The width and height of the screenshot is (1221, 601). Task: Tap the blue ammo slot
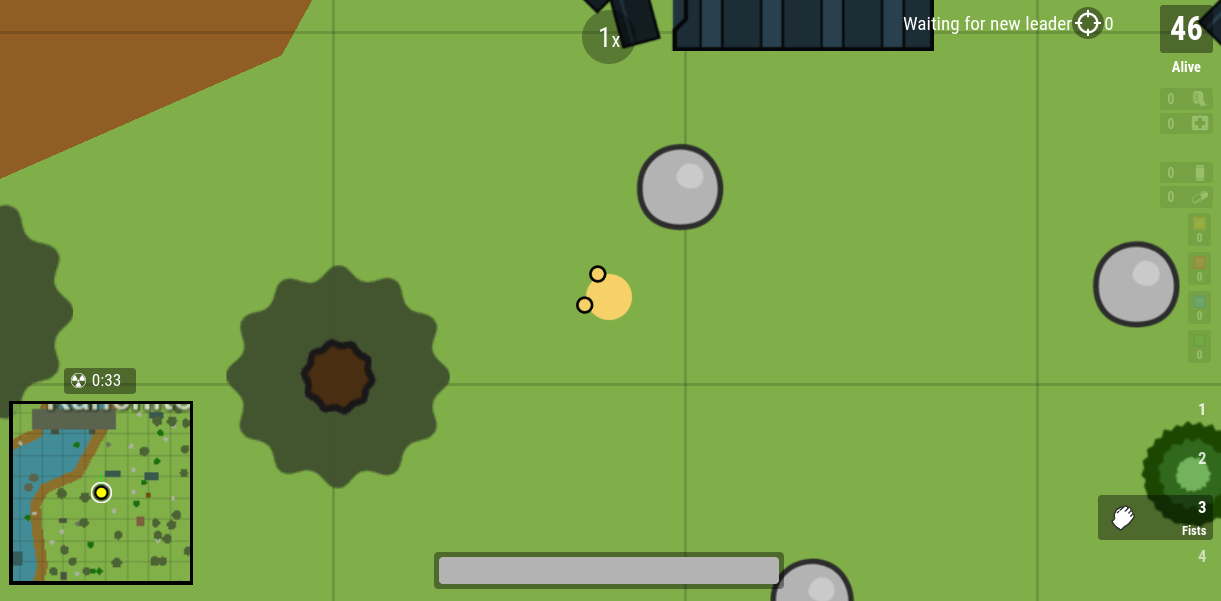coord(1199,307)
